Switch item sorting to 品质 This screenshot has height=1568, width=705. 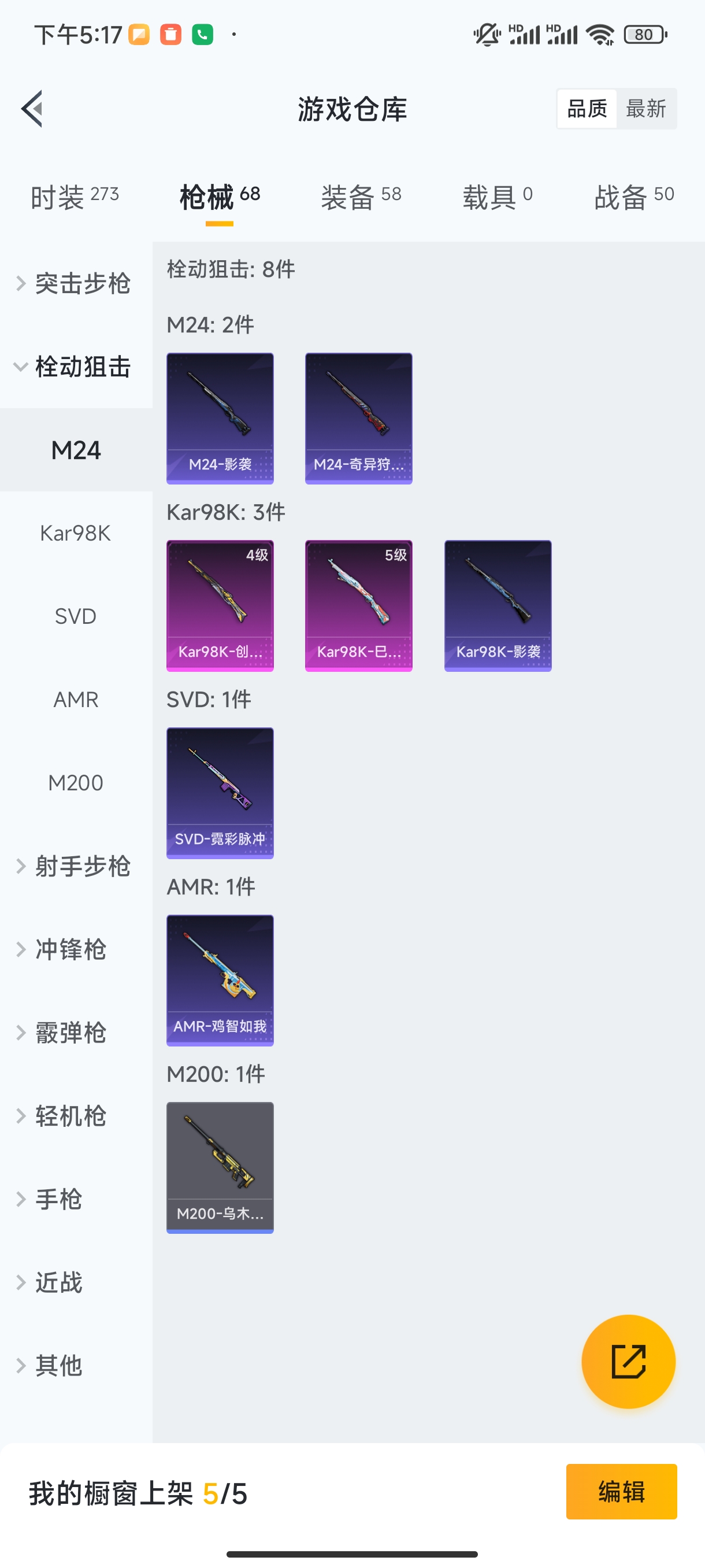[x=586, y=108]
